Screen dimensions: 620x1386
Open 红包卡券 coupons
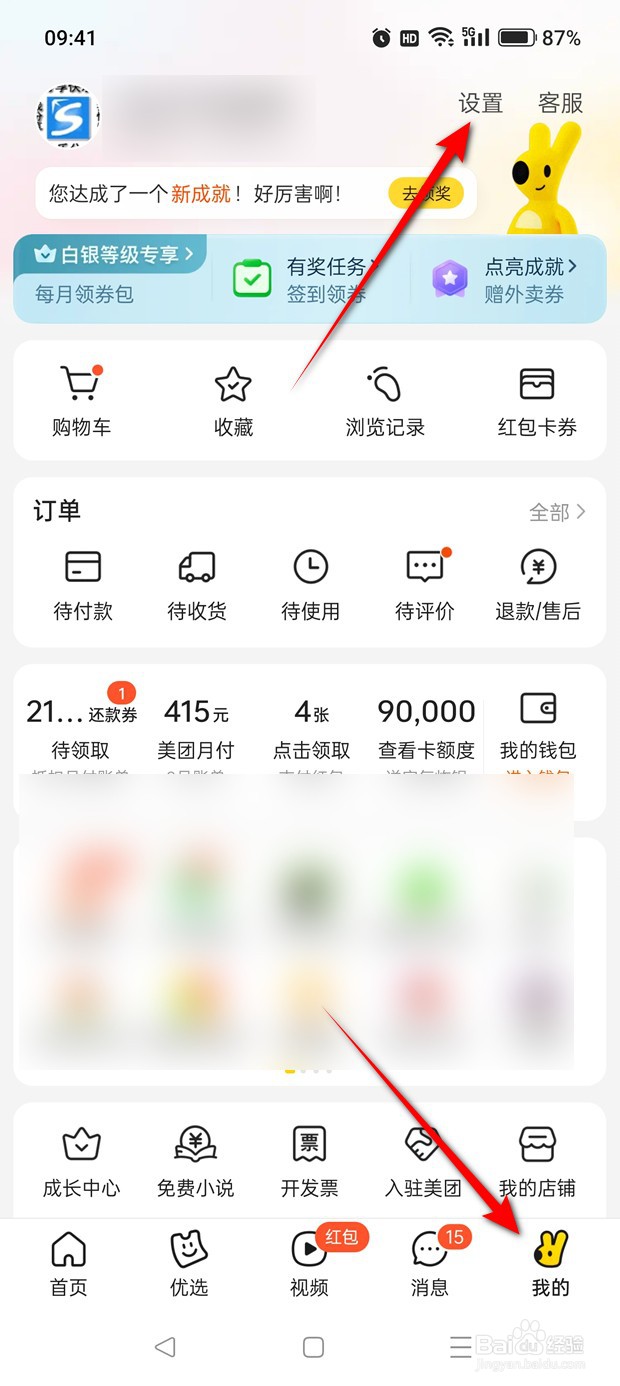pos(537,401)
